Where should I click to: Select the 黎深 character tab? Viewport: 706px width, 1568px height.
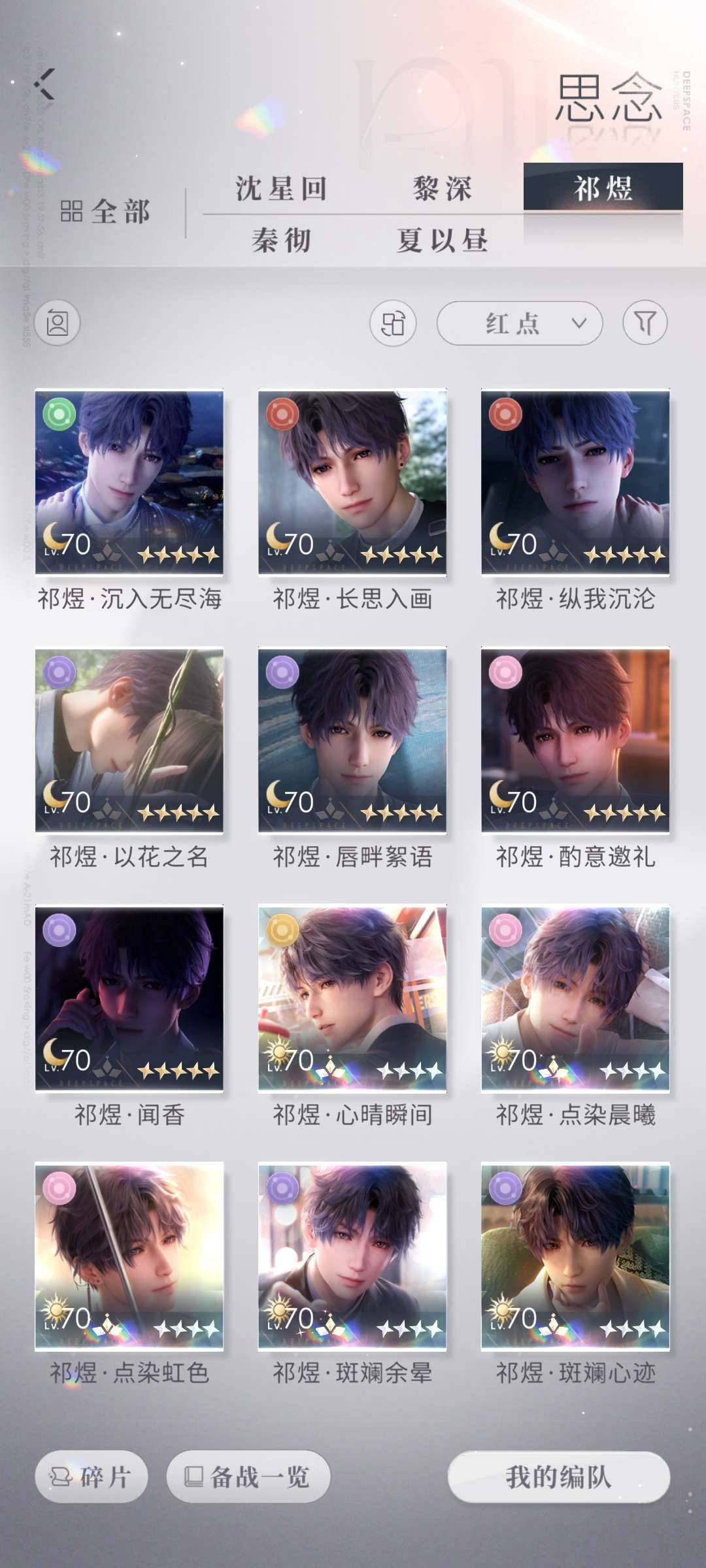tap(442, 189)
